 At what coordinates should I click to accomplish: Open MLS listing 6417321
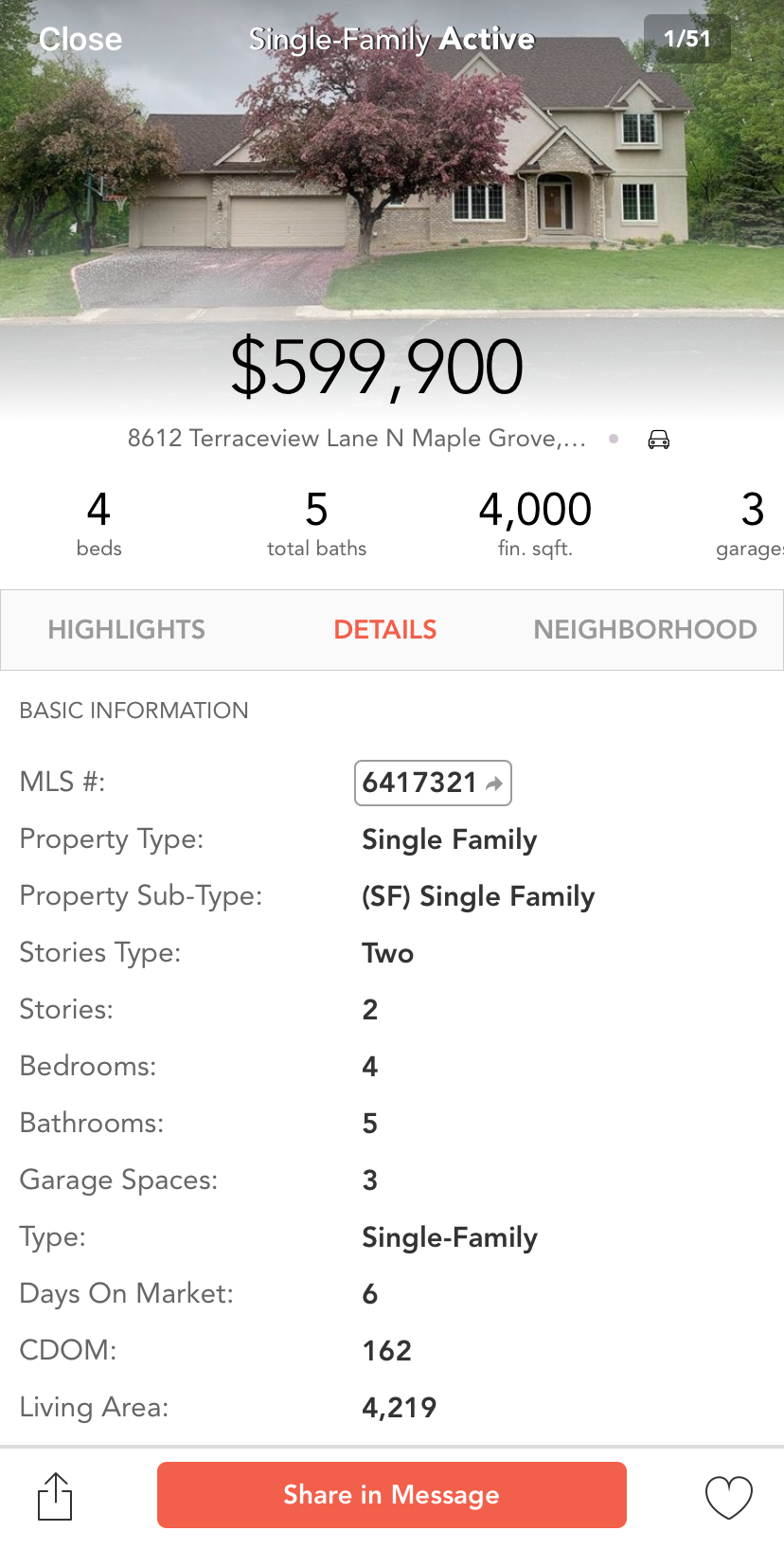pyautogui.click(x=433, y=783)
